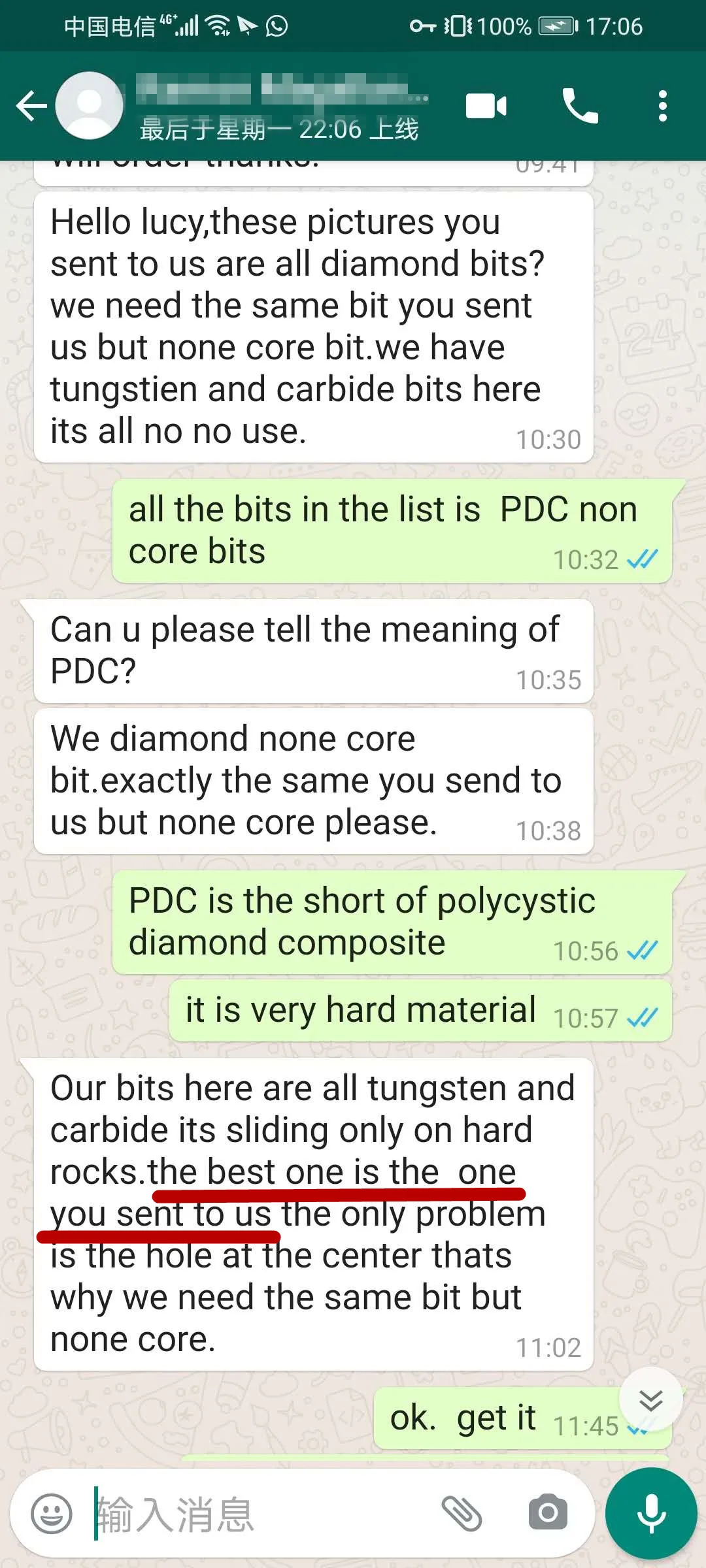Screen dimensions: 706x1568
Task: Jump to the latest messages
Action: tap(650, 1399)
